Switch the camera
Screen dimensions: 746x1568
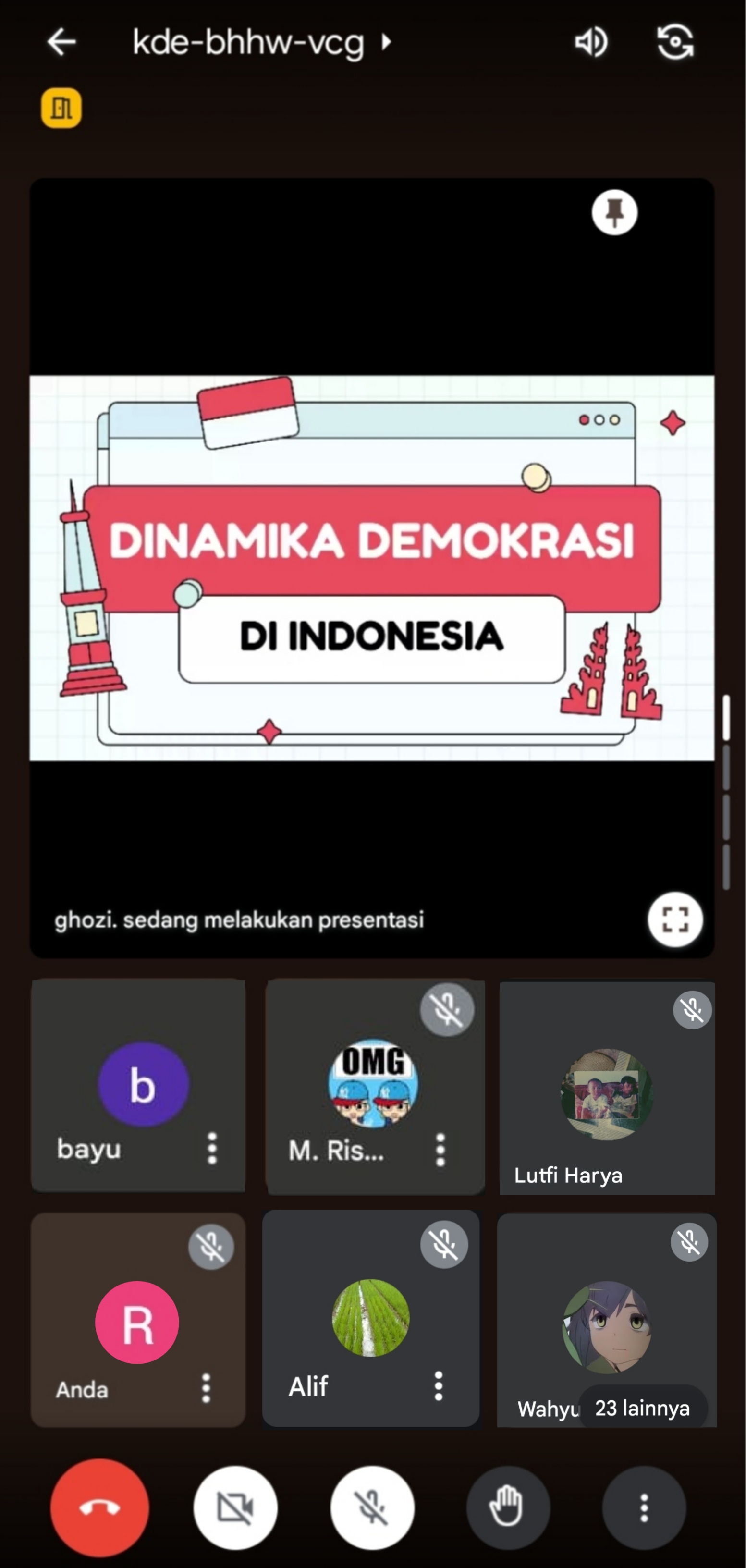click(675, 42)
